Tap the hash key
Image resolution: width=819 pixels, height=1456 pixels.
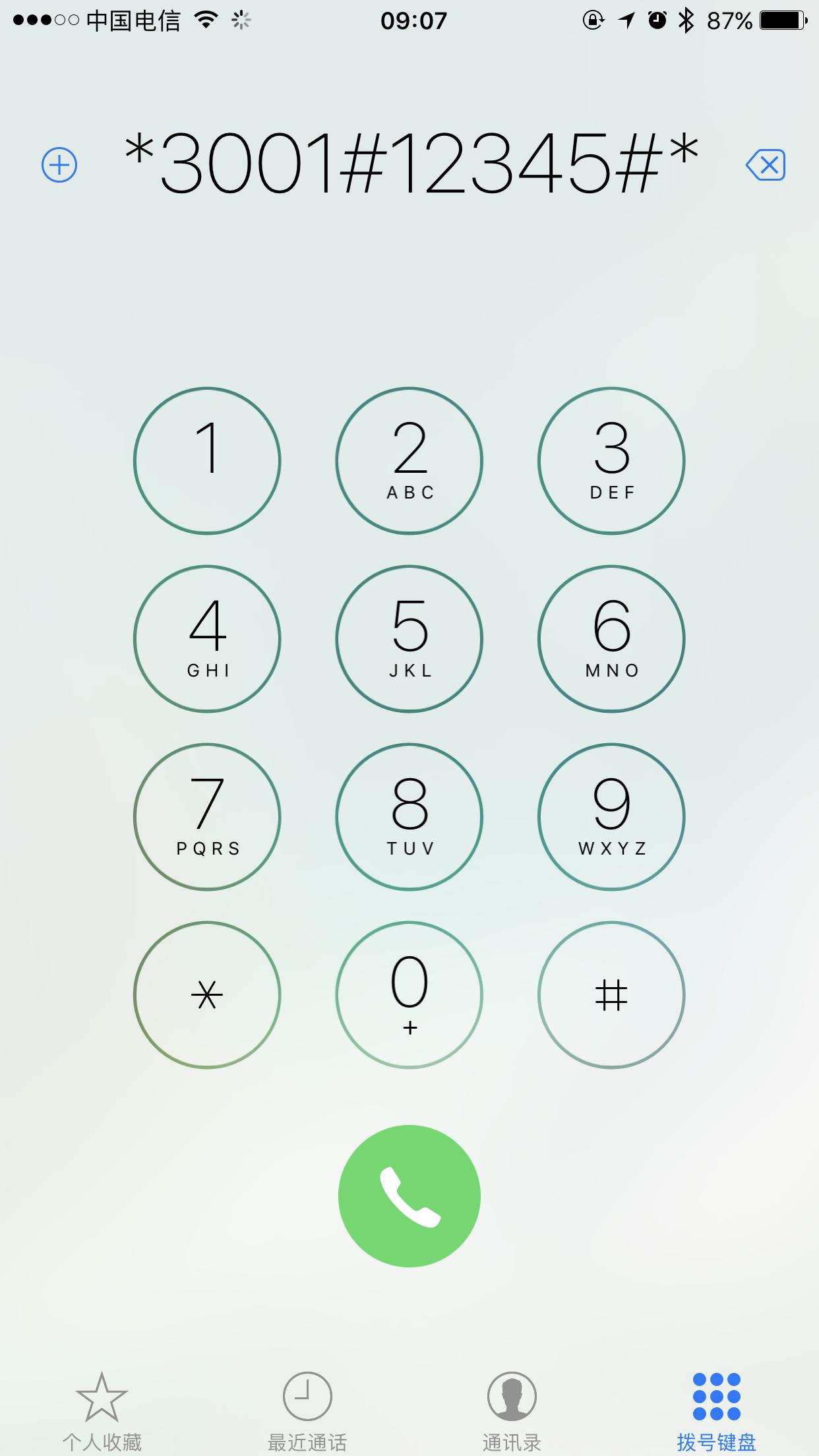611,994
